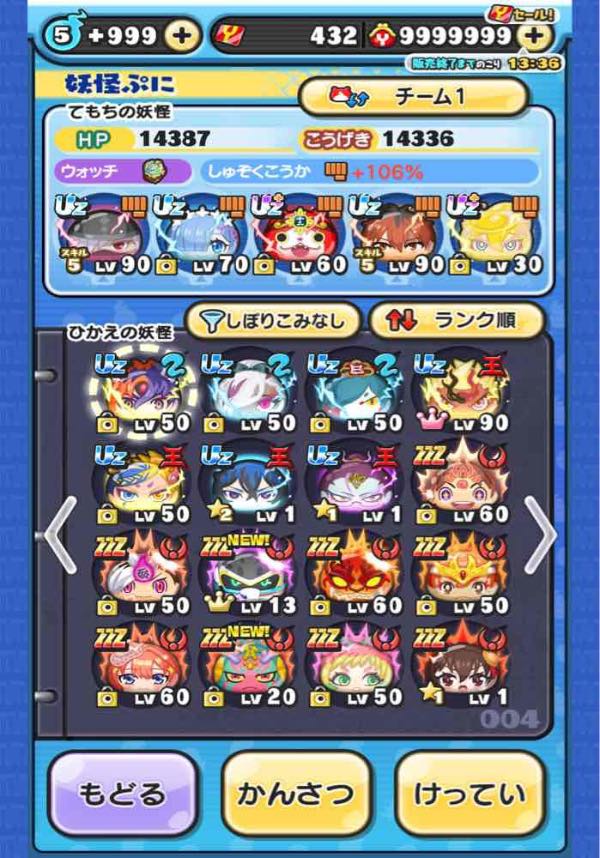Select the LV 90 reserve yokai
Screen dimensions: 600x858
[x=461, y=390]
